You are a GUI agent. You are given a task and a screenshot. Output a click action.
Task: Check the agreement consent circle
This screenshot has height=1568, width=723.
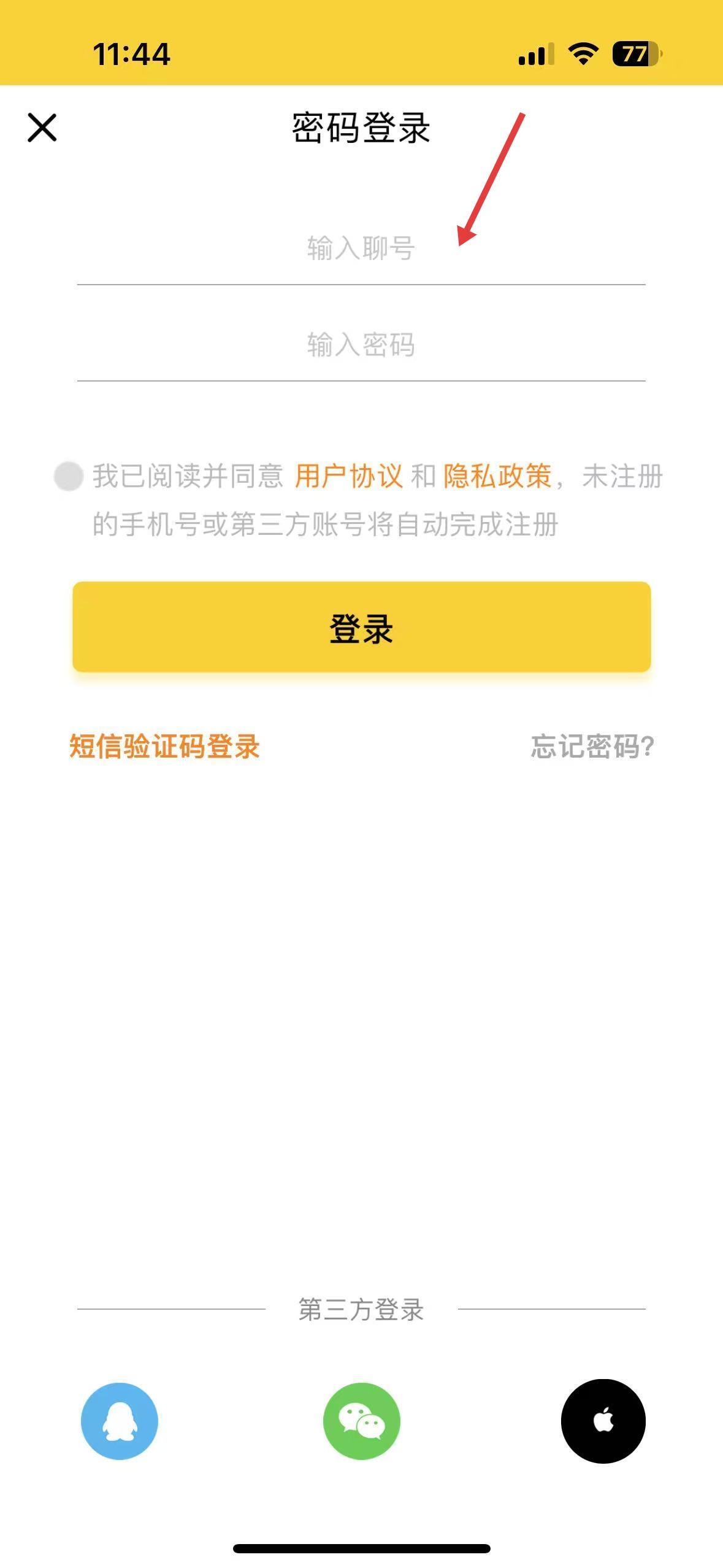(x=68, y=476)
